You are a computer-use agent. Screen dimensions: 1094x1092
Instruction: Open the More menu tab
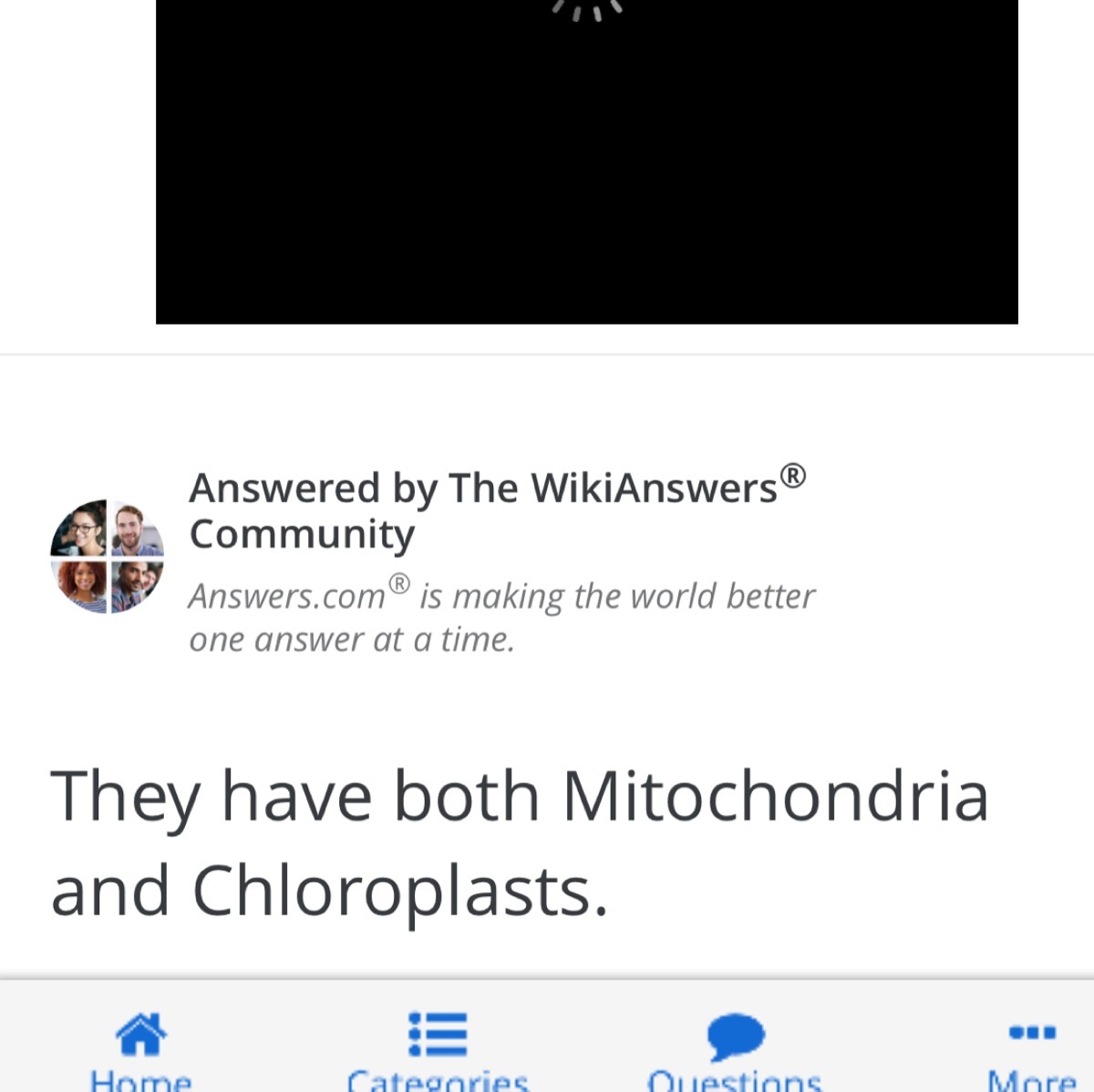(1032, 1048)
